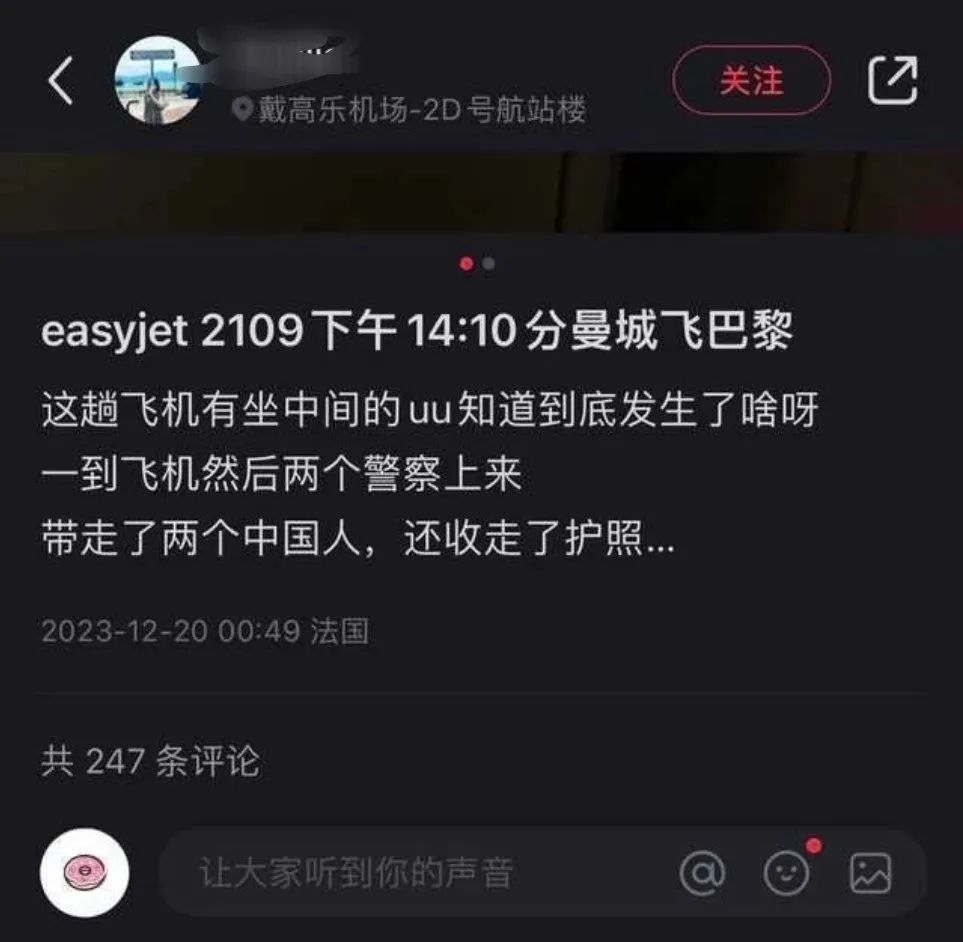Open the post photo at the top
This screenshot has width=963, height=942.
click(x=480, y=192)
